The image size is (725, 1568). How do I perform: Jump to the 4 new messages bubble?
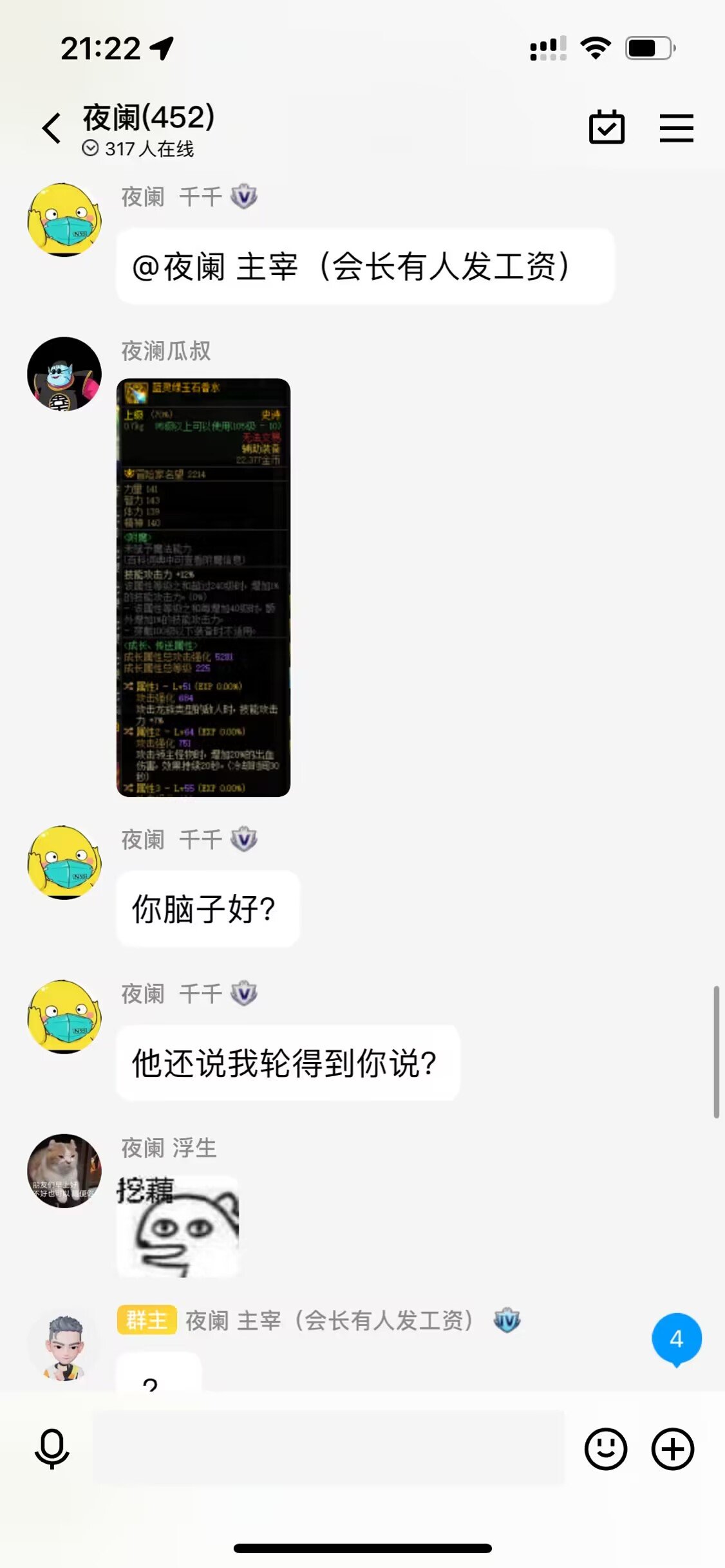click(676, 1339)
